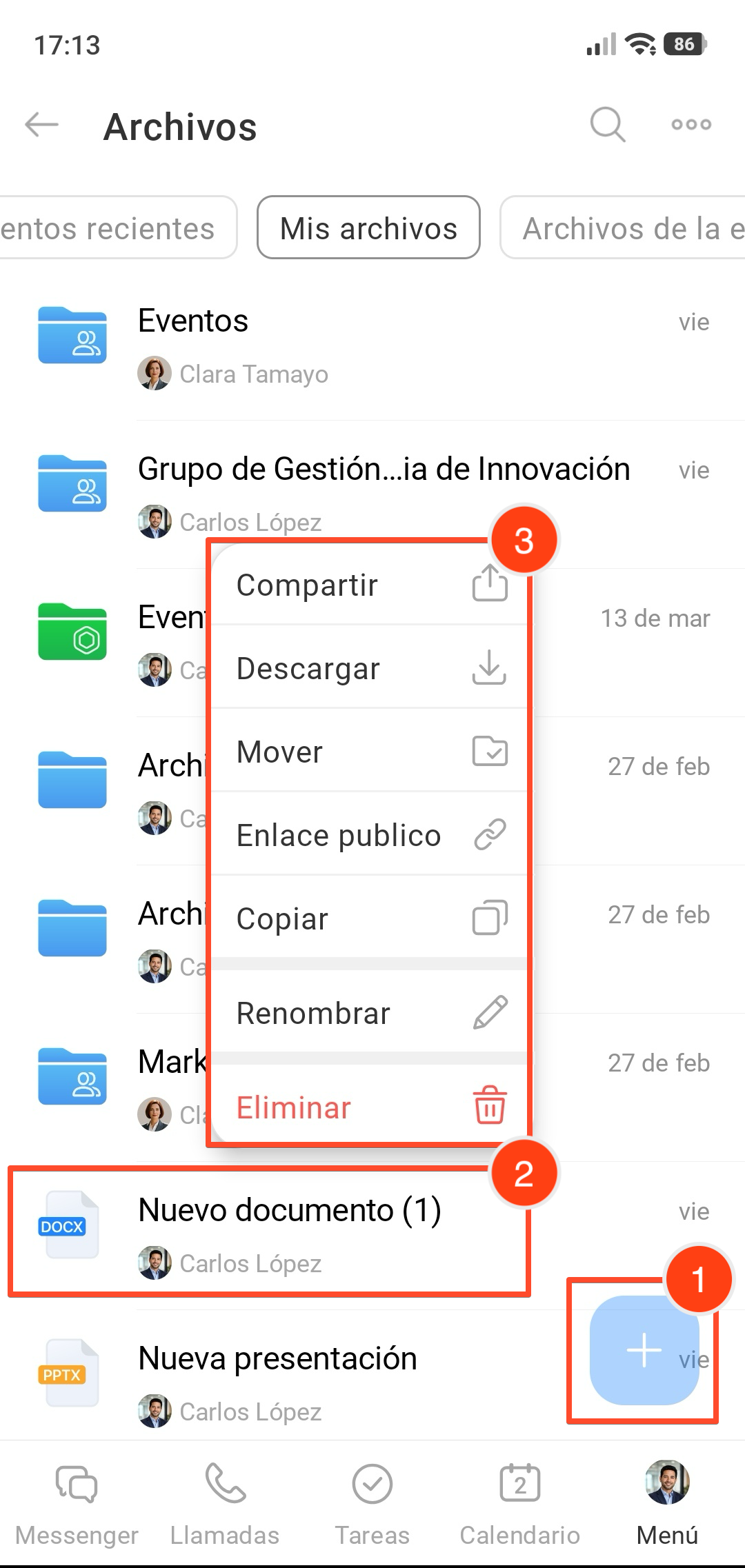Select Compartir in the context menu
This screenshot has height=1568, width=745.
(x=370, y=585)
